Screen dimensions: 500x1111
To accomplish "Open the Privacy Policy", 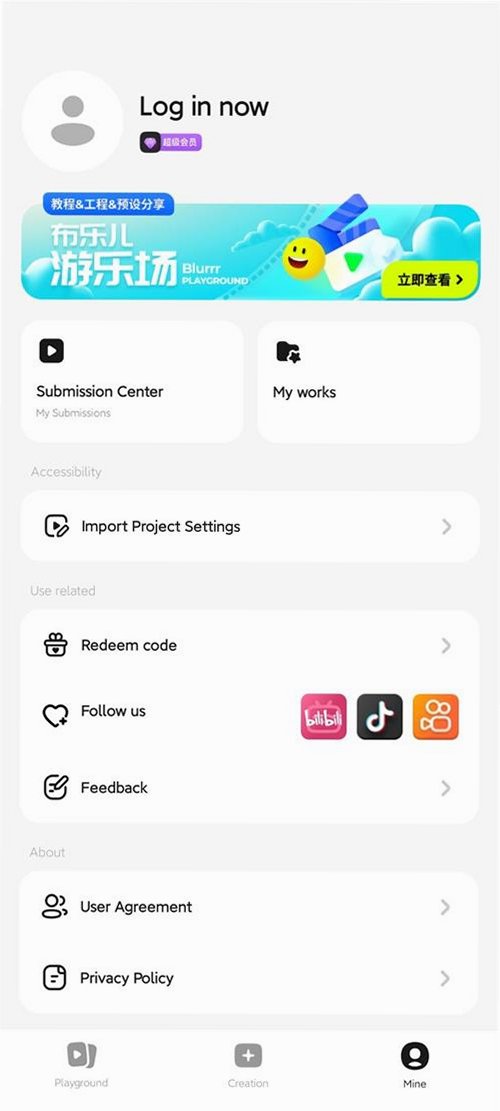I will [x=250, y=979].
